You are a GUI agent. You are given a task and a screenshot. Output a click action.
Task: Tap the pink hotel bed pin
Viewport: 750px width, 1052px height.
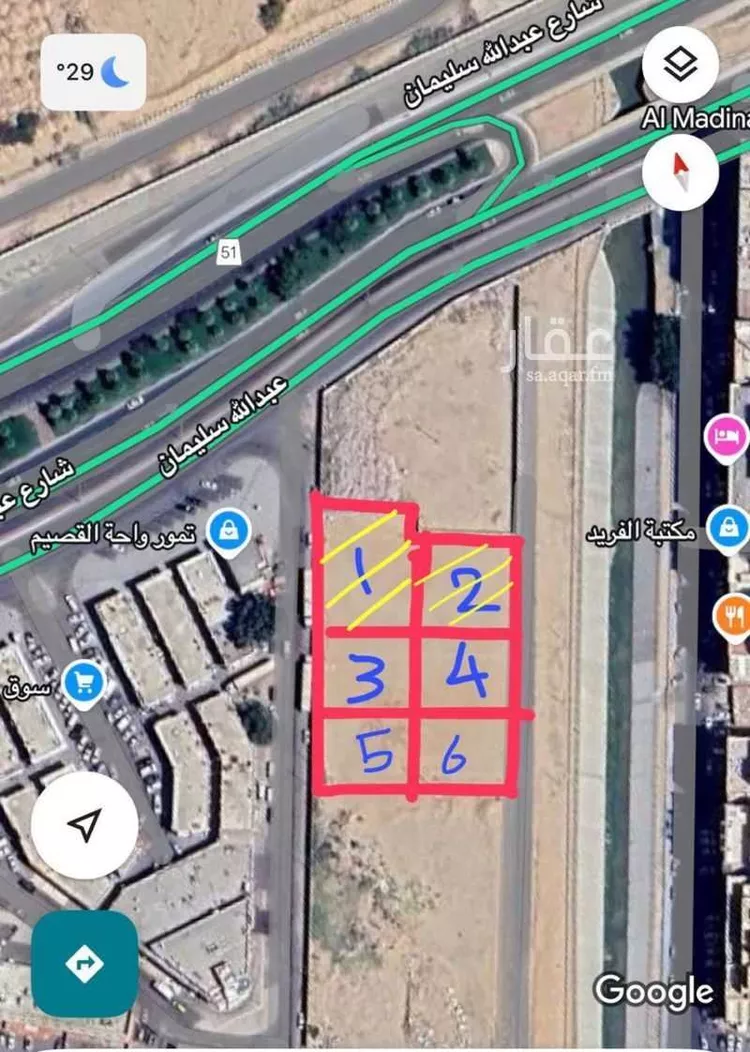point(727,438)
